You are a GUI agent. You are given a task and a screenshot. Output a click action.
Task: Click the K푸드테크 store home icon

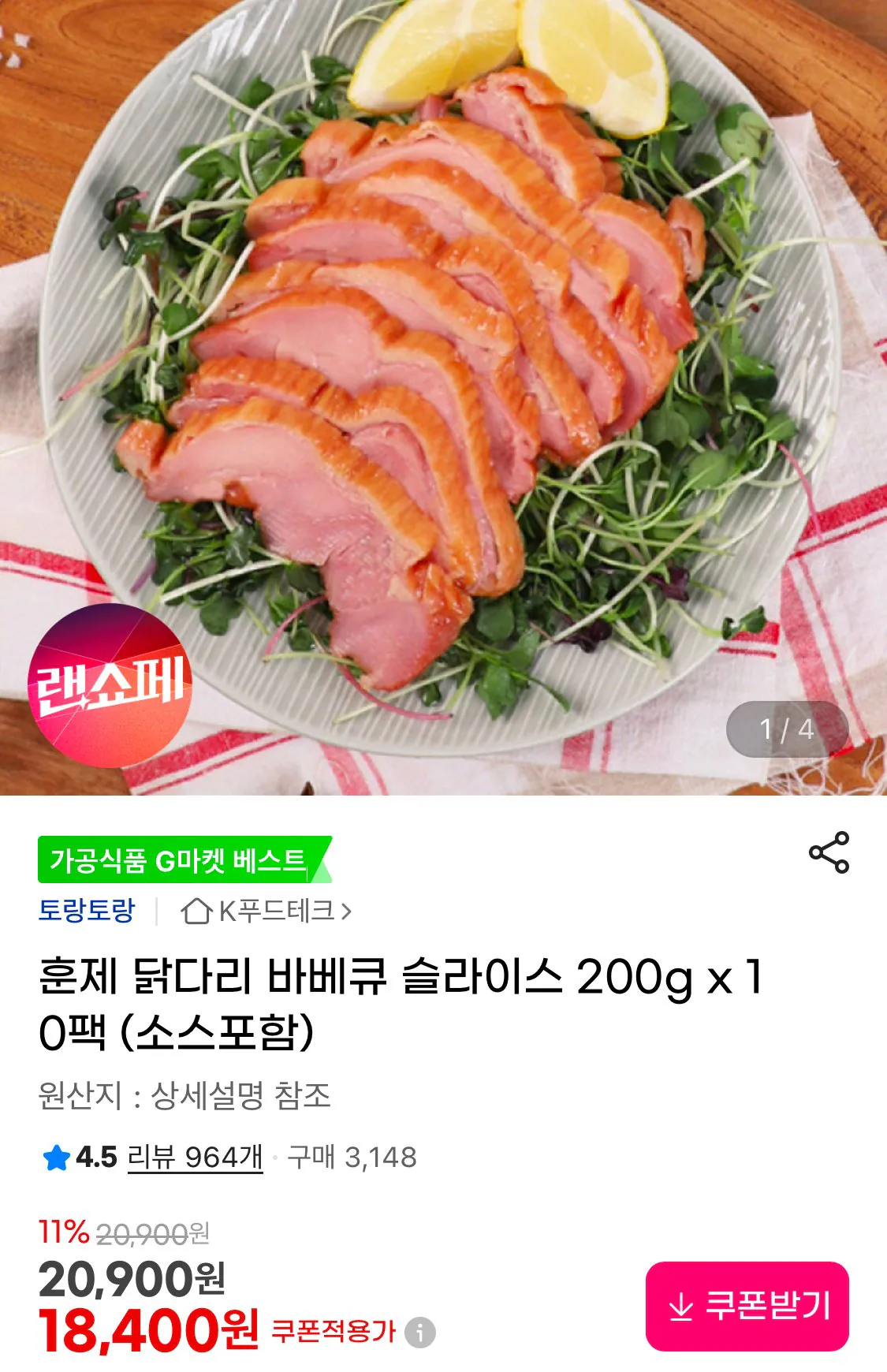199,912
